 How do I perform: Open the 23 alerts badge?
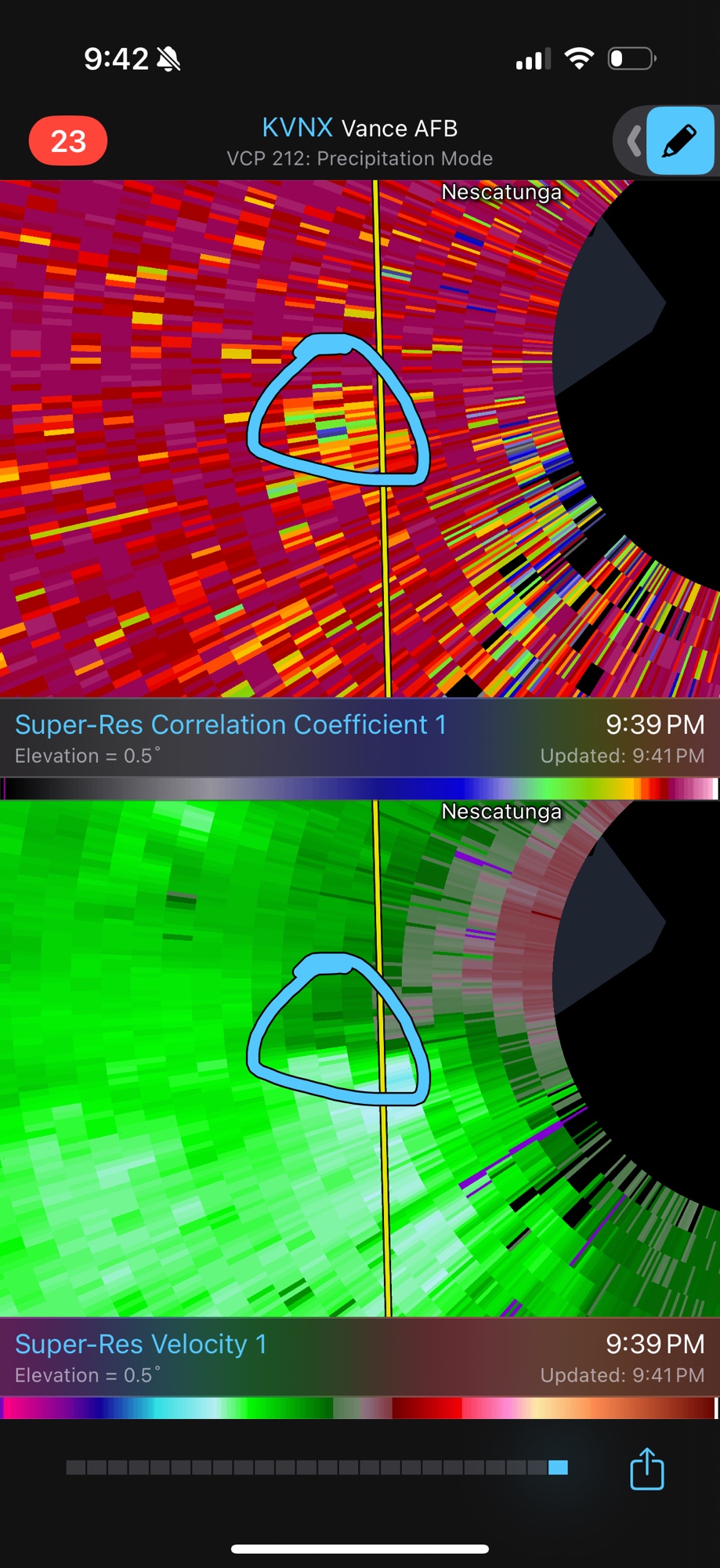pos(68,141)
